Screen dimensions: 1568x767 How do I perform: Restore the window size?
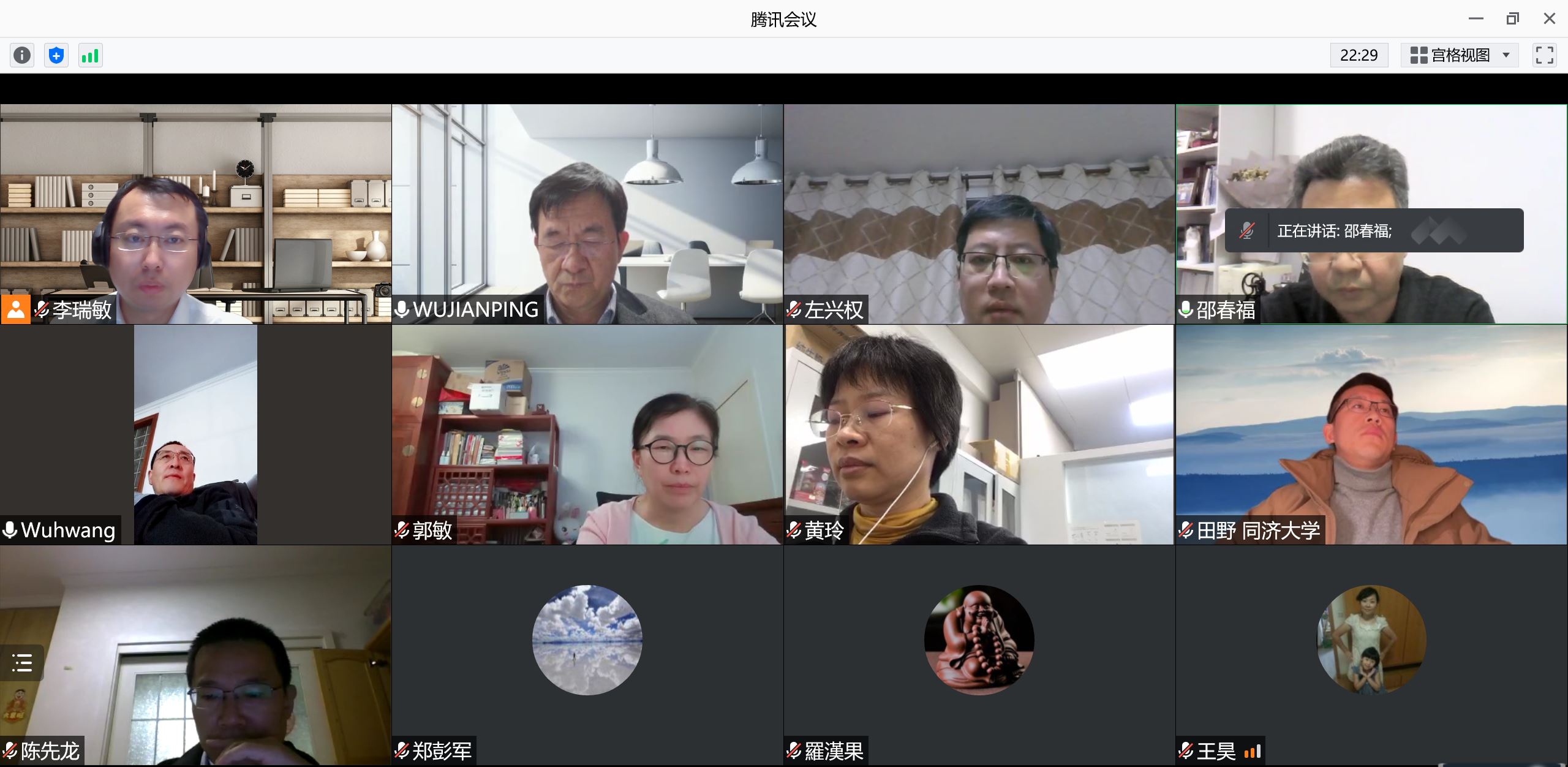pos(1513,19)
